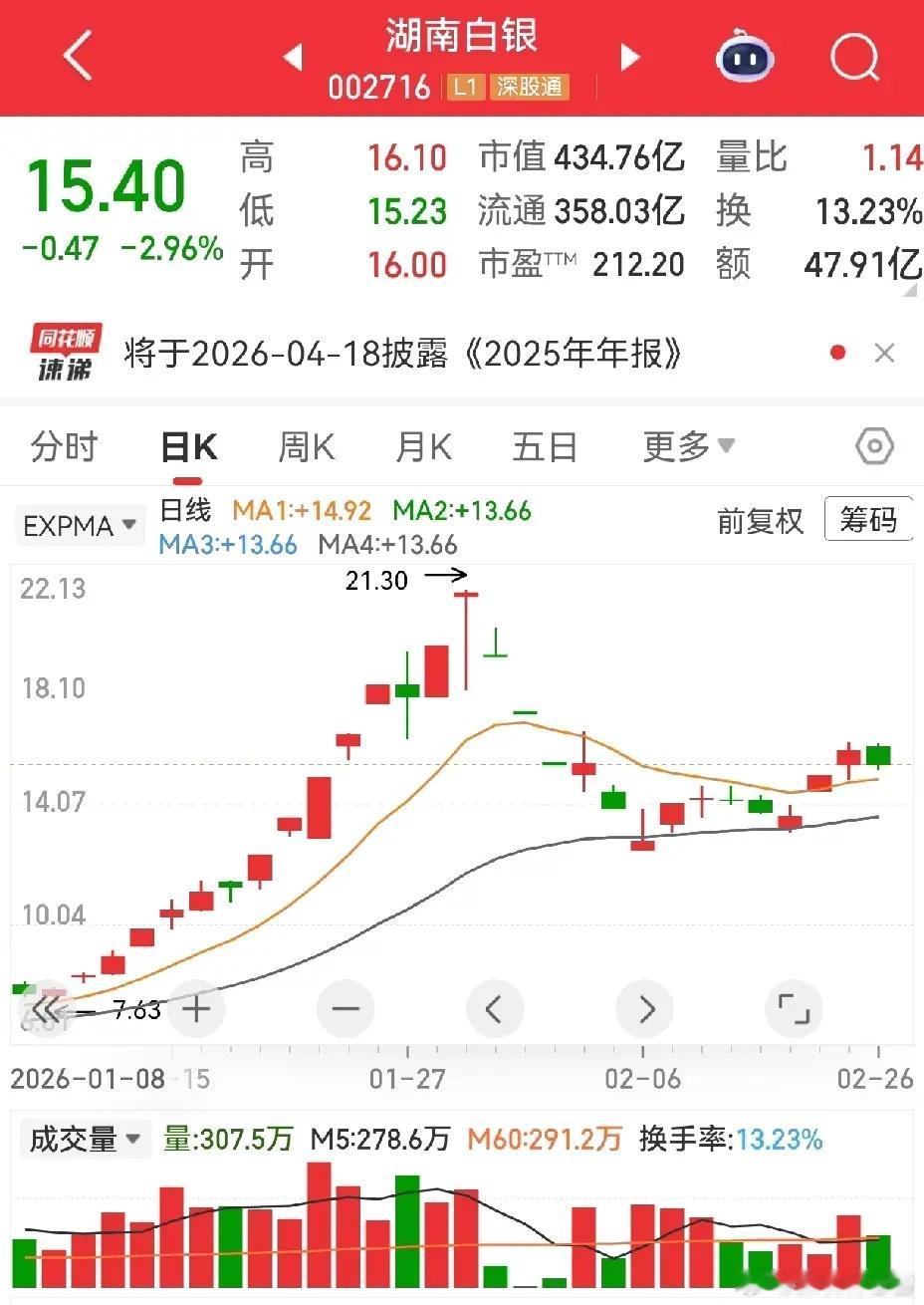The width and height of the screenshot is (924, 1305).
Task: Switch to the next stock
Action: 629,57
